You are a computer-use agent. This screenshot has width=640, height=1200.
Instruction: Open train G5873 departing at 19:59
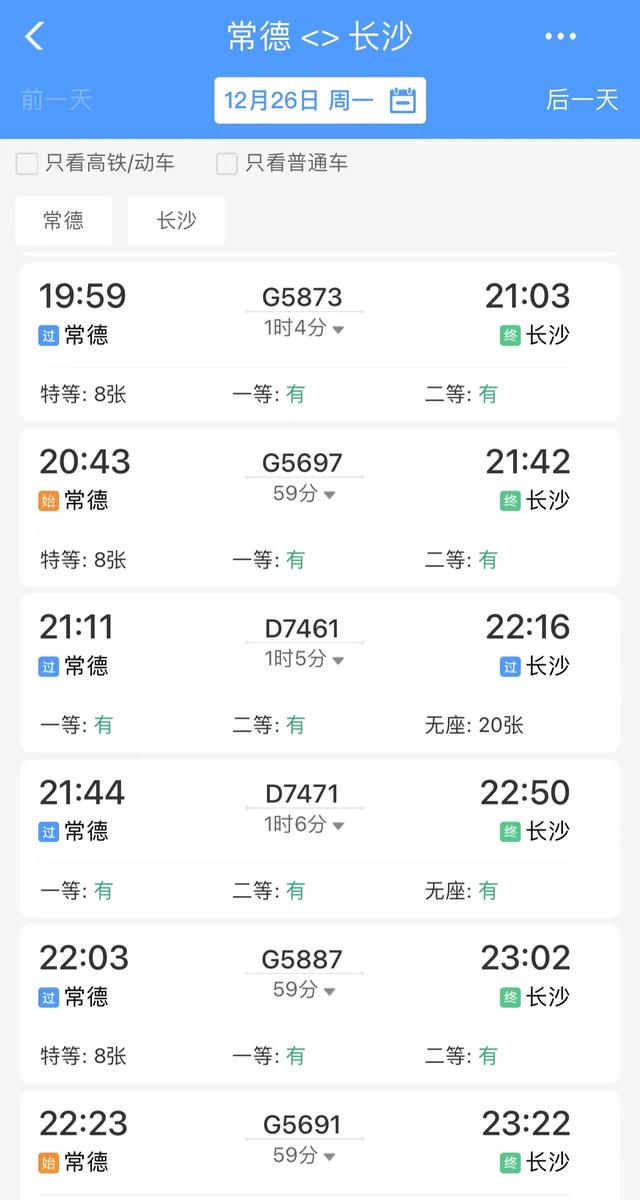tap(320, 342)
